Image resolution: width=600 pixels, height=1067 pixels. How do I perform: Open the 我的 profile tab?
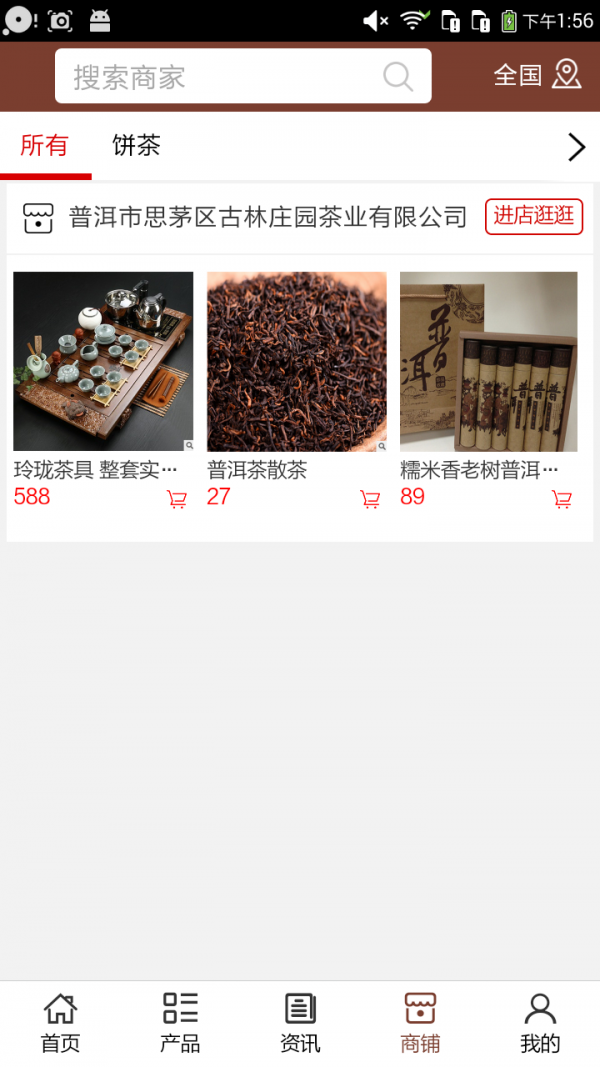(x=540, y=1023)
